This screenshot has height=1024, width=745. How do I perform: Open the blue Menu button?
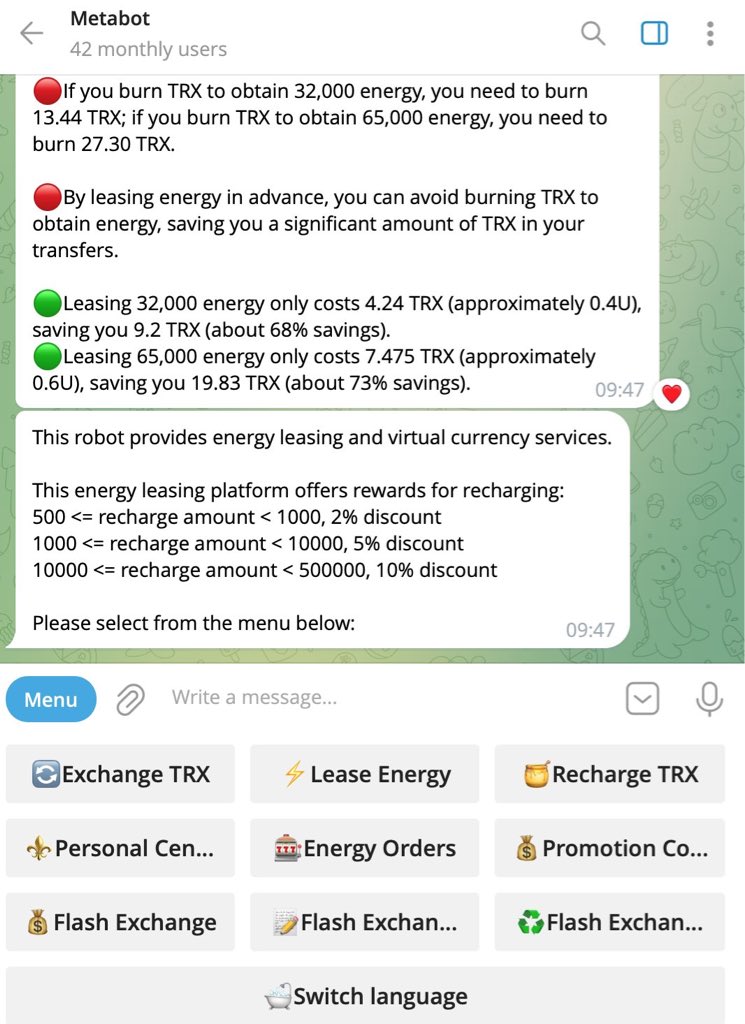point(51,699)
